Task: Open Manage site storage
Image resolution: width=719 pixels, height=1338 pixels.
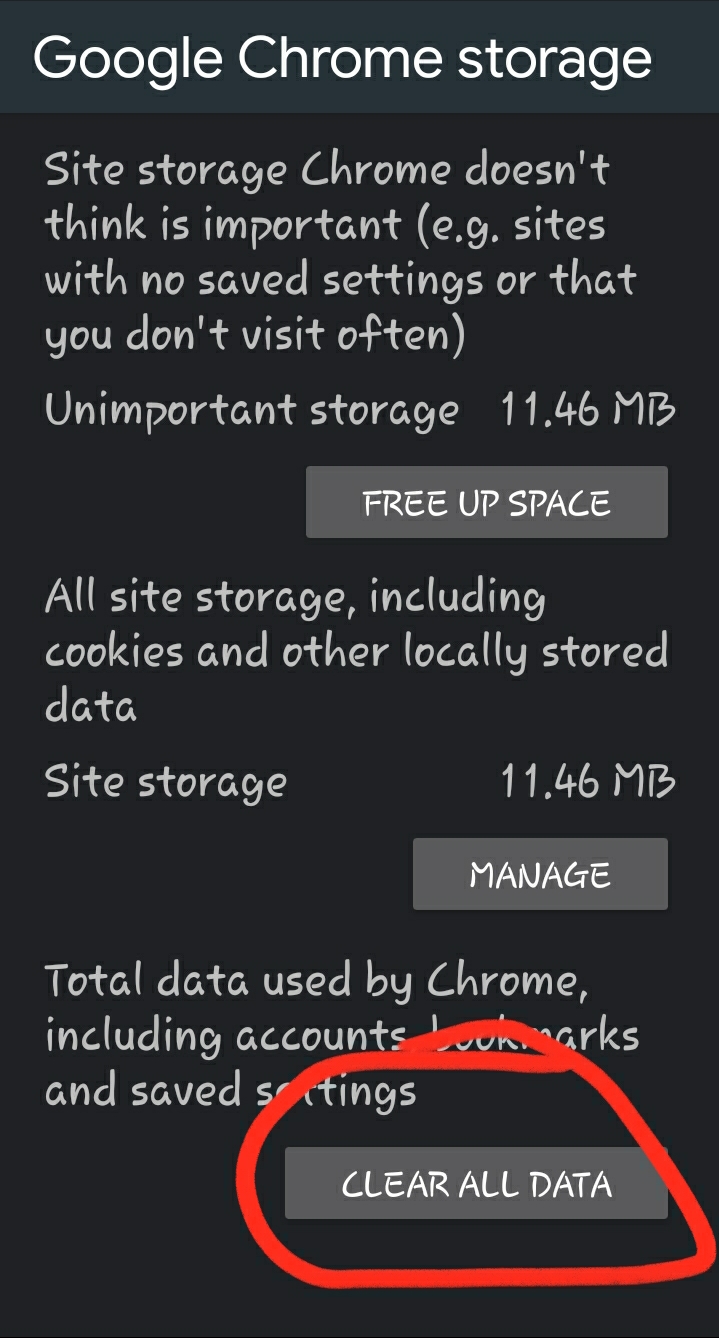Action: [x=540, y=875]
